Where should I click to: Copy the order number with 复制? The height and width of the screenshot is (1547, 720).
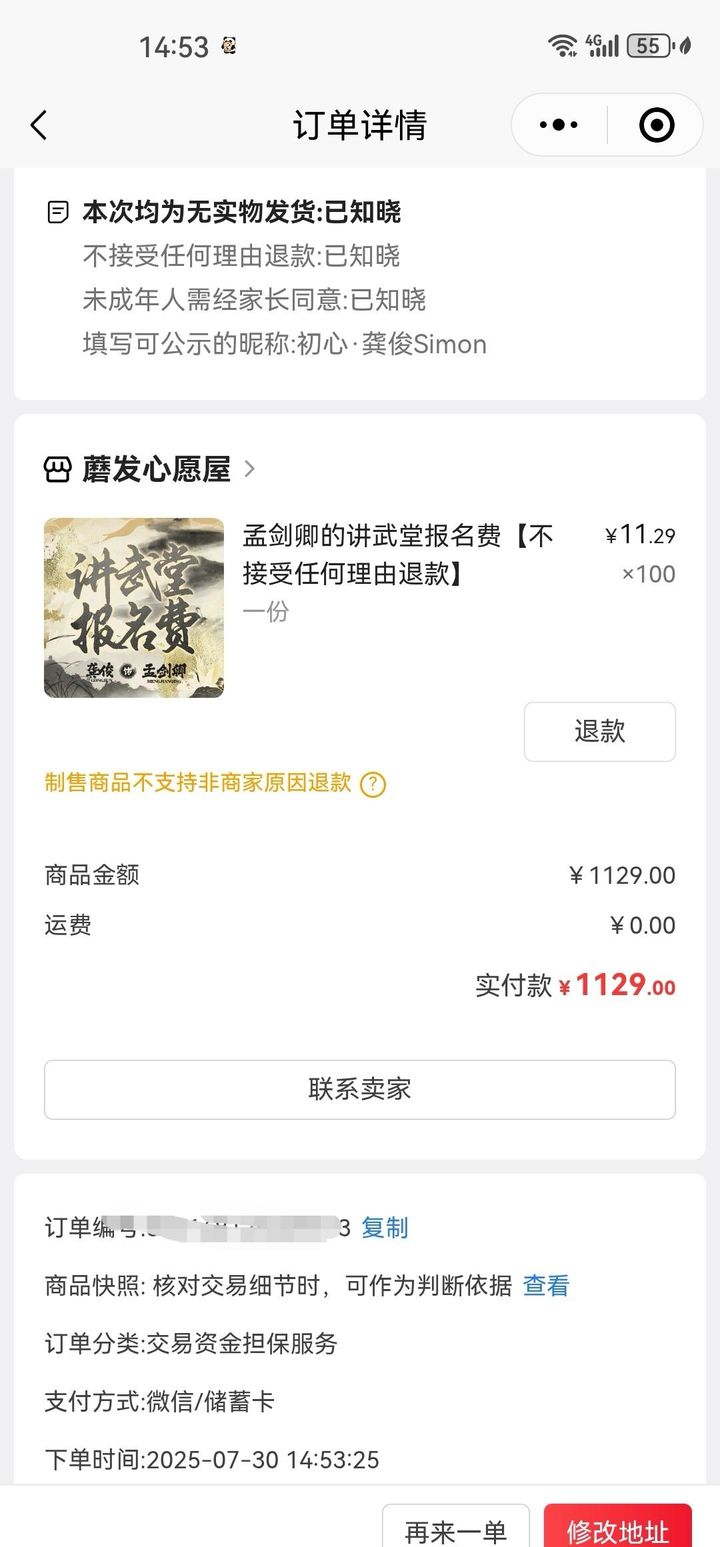385,1228
